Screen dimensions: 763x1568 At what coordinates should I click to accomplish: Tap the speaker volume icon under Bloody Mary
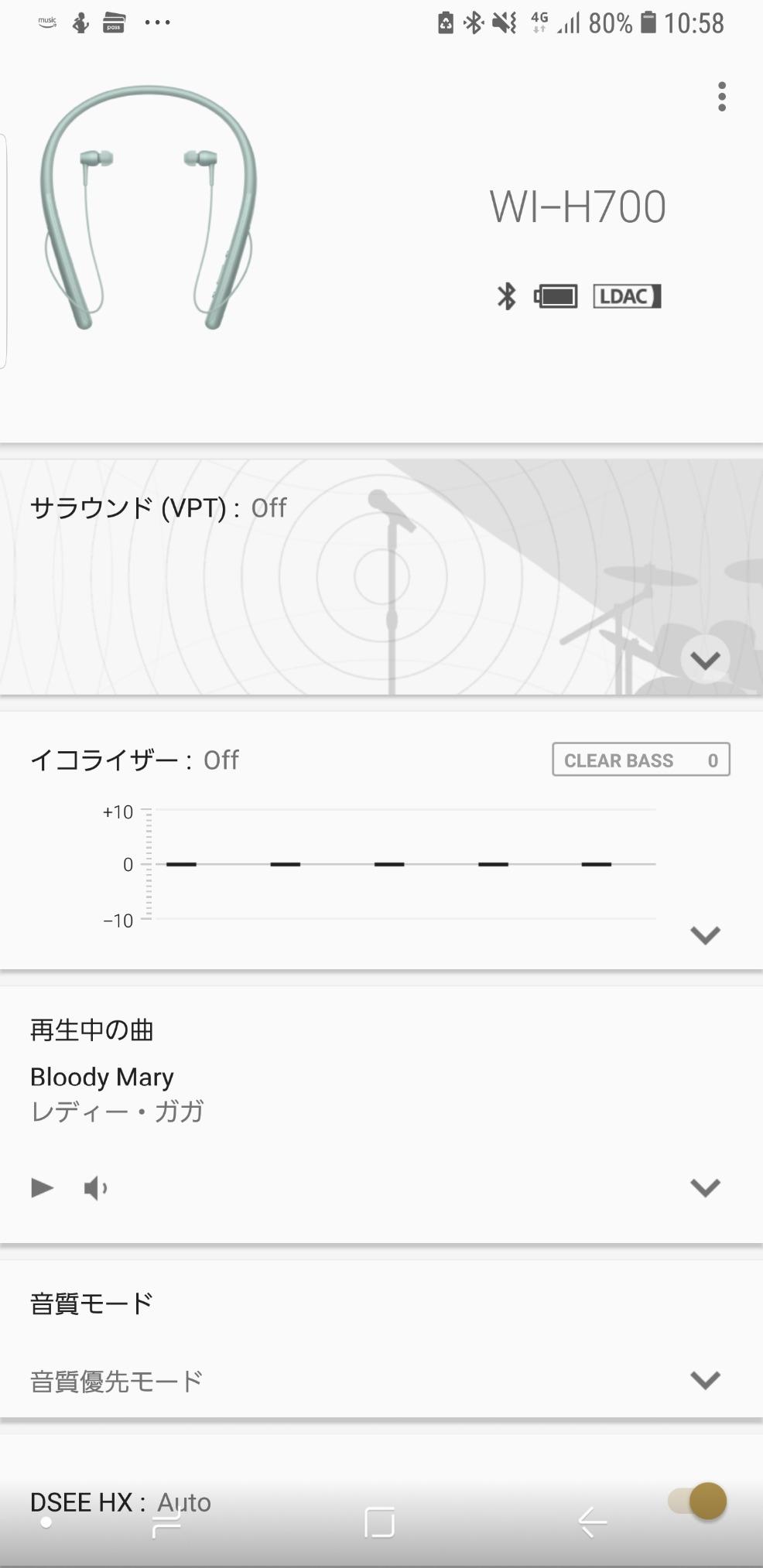[94, 1187]
